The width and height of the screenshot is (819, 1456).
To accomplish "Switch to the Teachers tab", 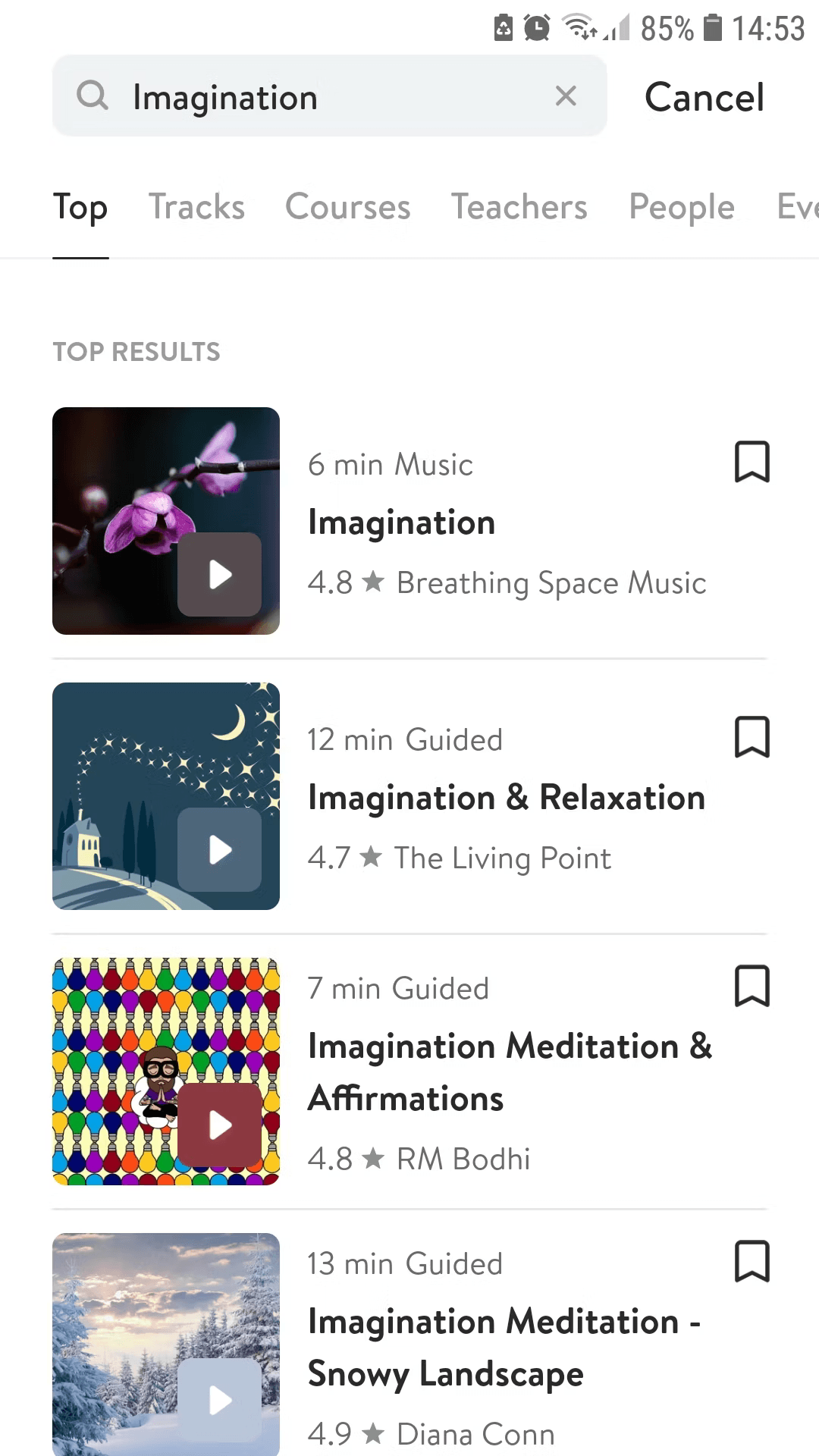I will tap(519, 207).
